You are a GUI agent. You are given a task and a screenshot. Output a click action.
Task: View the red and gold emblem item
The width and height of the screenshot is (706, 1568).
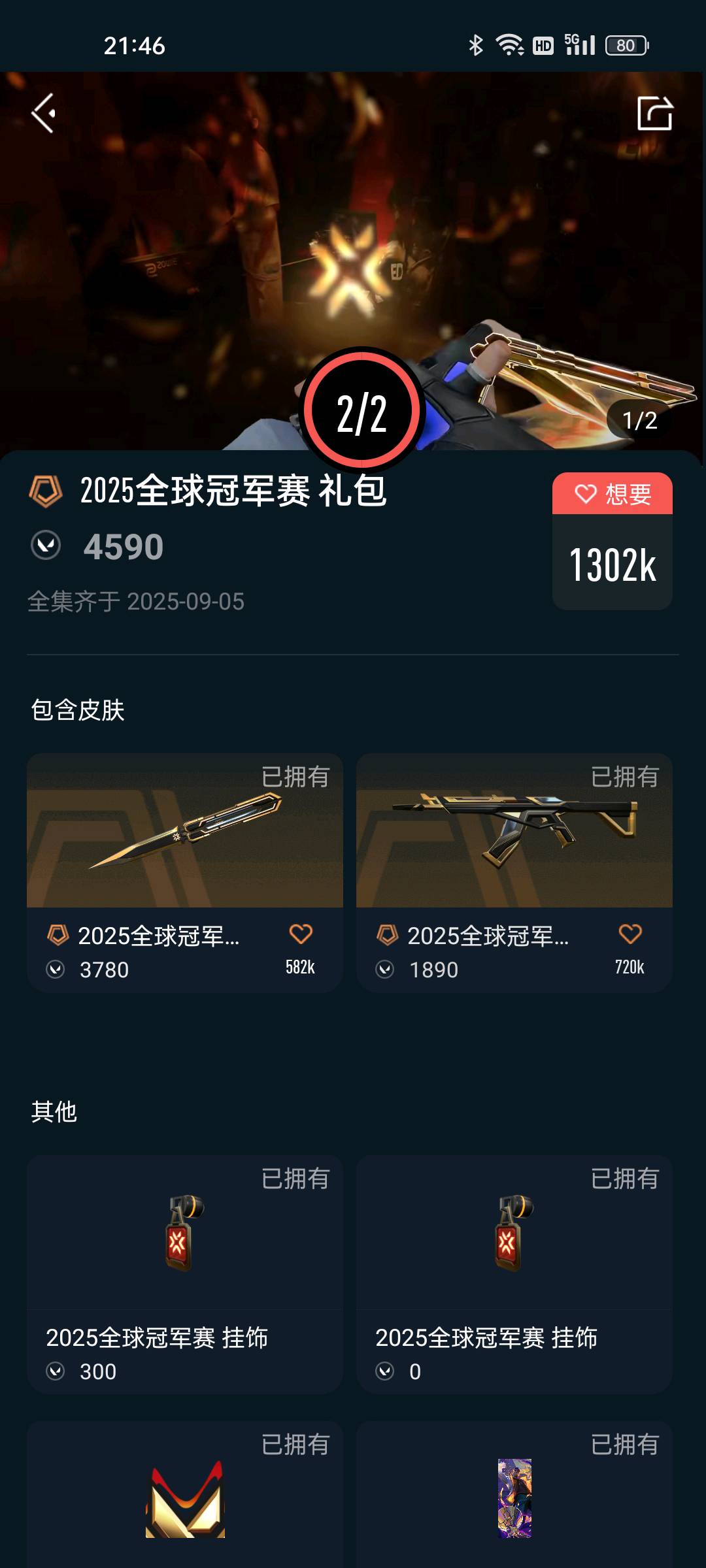(x=184, y=1499)
